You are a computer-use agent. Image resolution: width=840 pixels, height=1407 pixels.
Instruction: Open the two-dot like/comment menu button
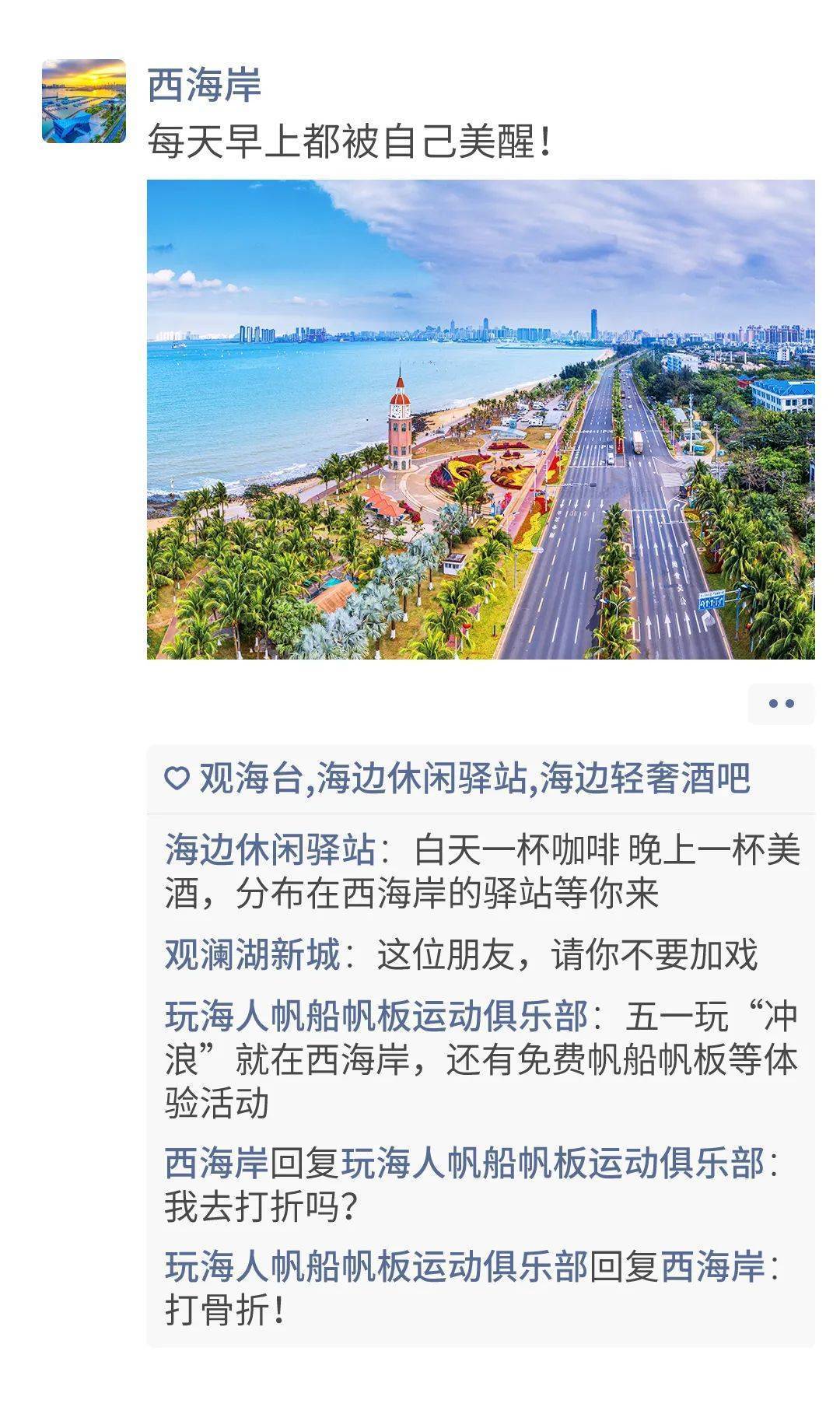(x=781, y=704)
